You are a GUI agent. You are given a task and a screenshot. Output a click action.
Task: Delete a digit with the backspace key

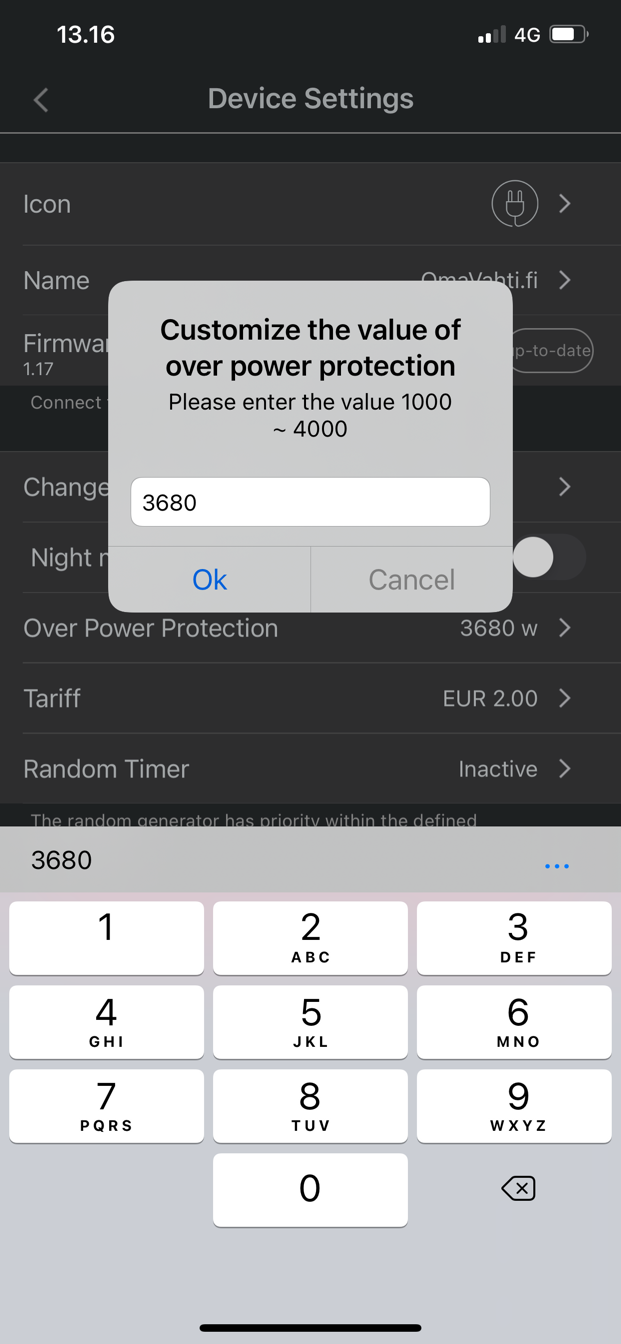pyautogui.click(x=518, y=1188)
